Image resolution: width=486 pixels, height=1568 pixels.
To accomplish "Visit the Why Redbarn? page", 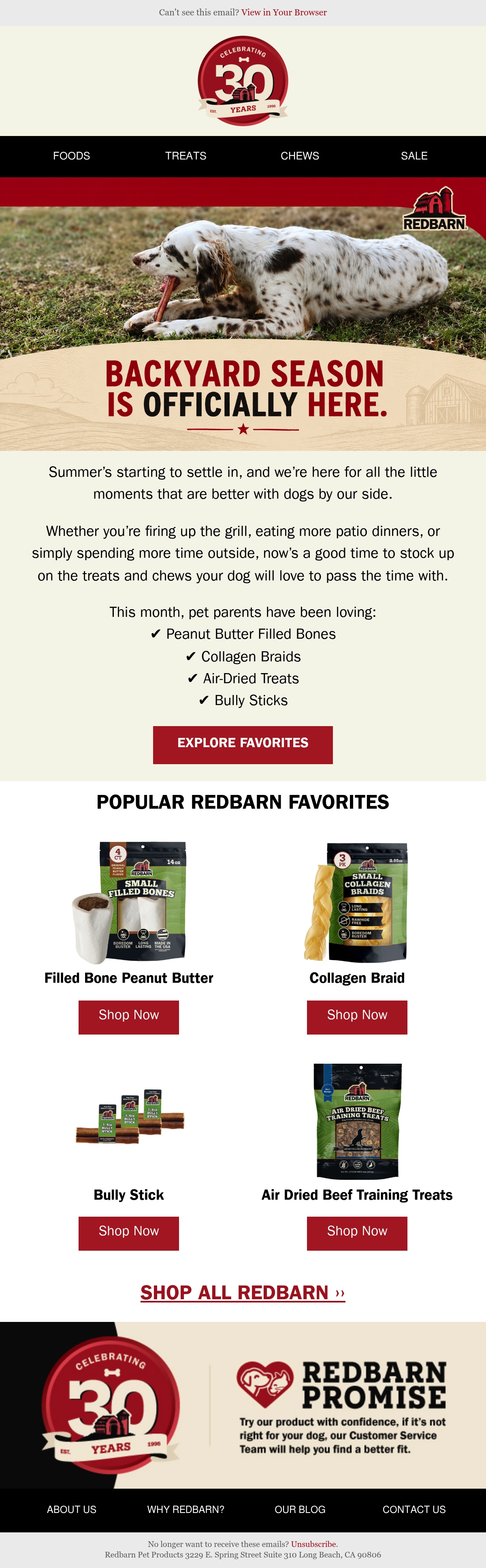I will 186,1509.
